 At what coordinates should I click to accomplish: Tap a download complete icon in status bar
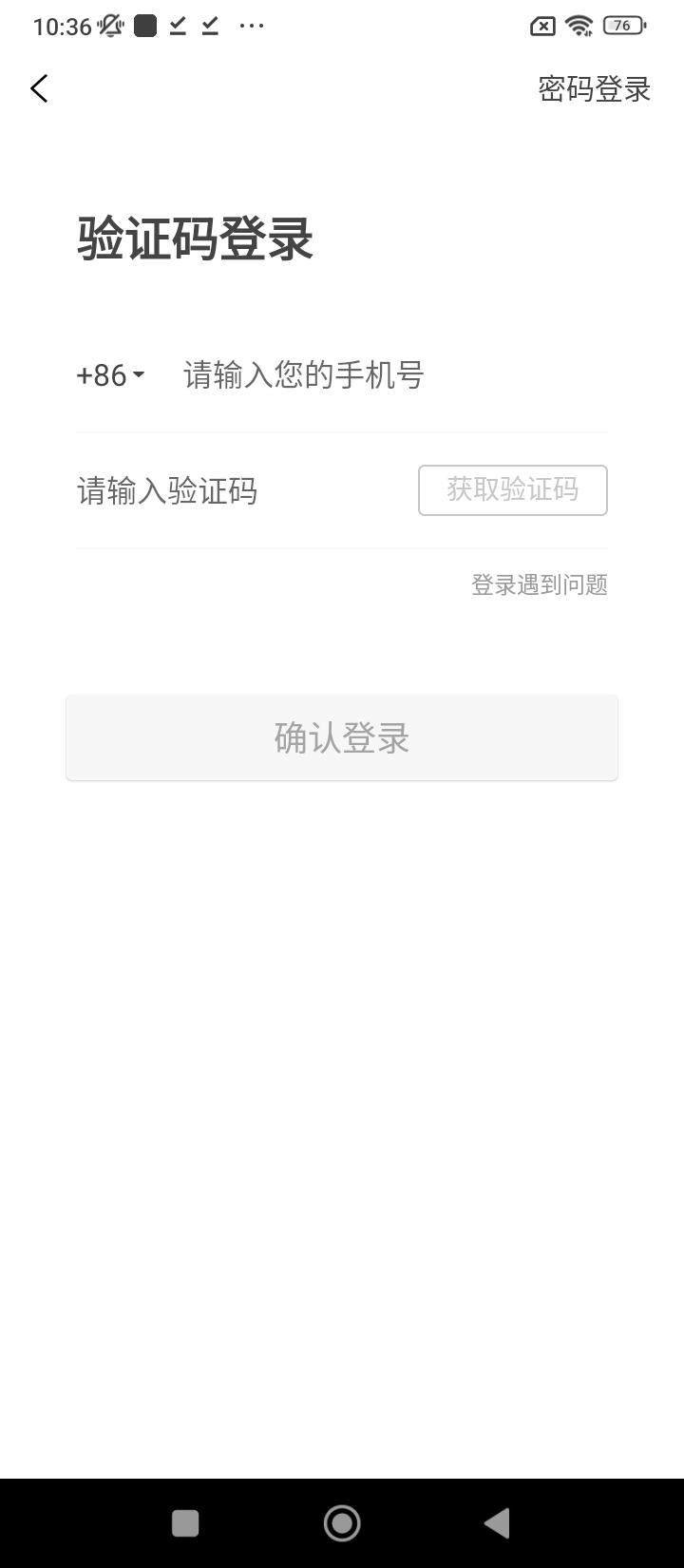[176, 29]
